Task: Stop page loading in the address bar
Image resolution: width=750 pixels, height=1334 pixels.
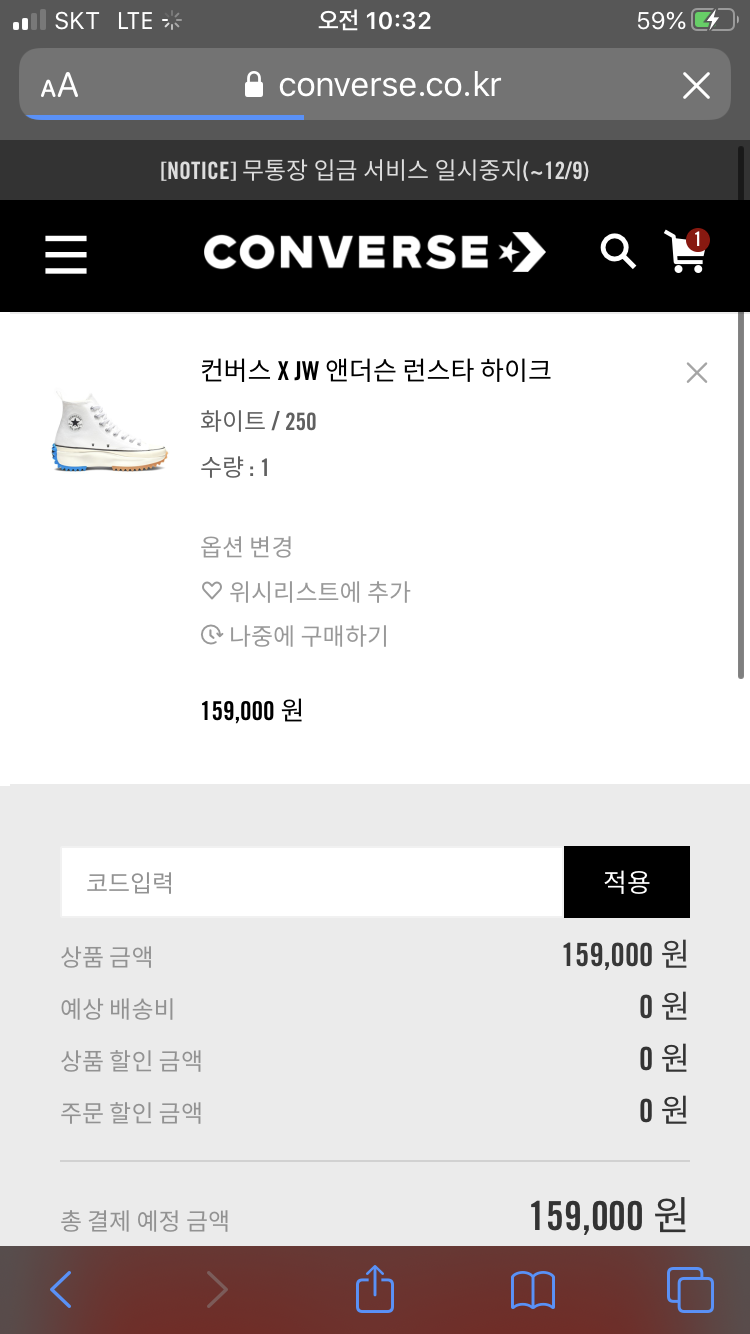Action: point(696,85)
